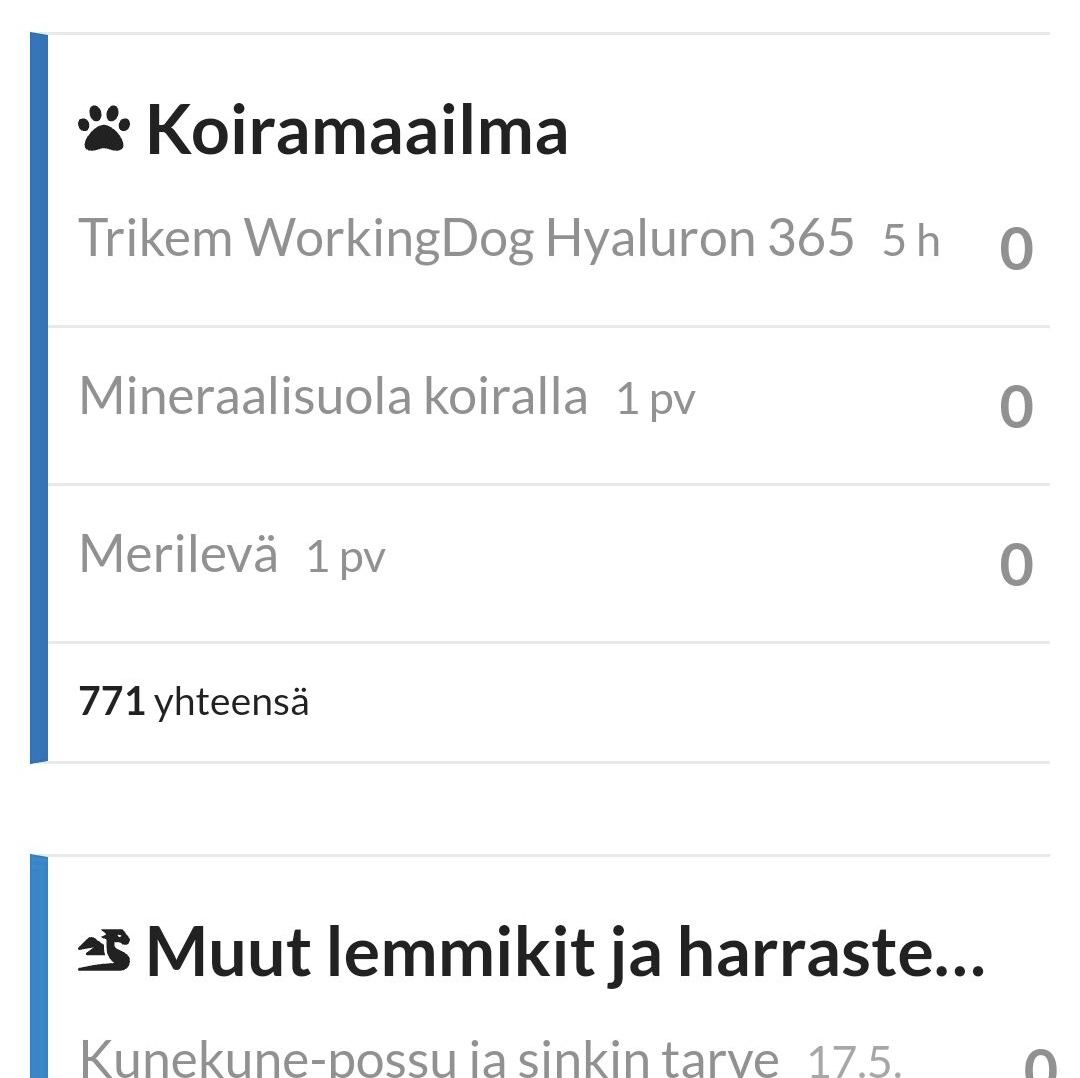Open Kunekune-possu ja sinkin tarve thread

tap(428, 1057)
